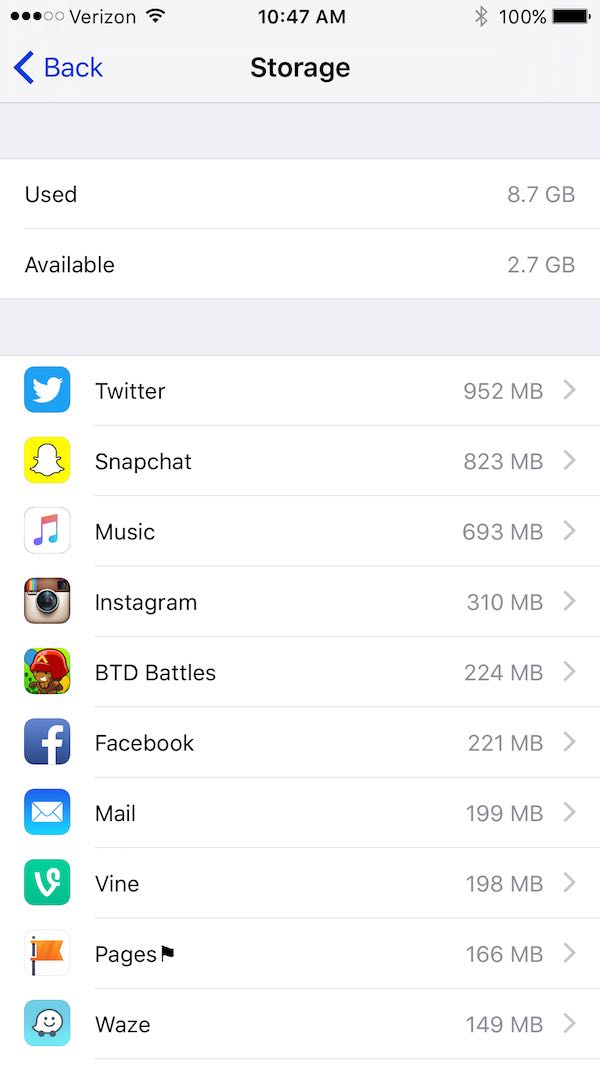Viewport: 600px width, 1067px height.
Task: Open Pages storage details
Action: coord(300,953)
